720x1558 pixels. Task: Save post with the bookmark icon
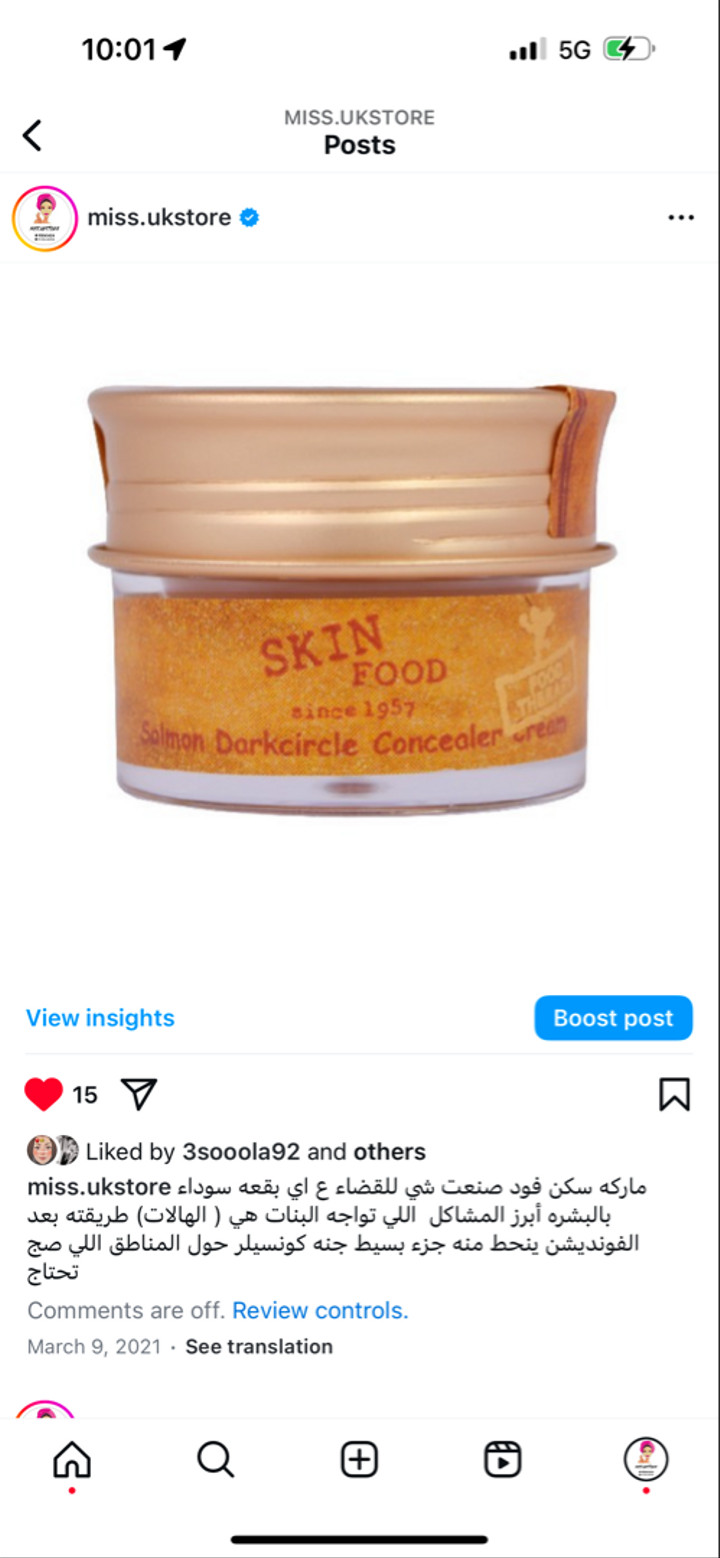pyautogui.click(x=675, y=1095)
